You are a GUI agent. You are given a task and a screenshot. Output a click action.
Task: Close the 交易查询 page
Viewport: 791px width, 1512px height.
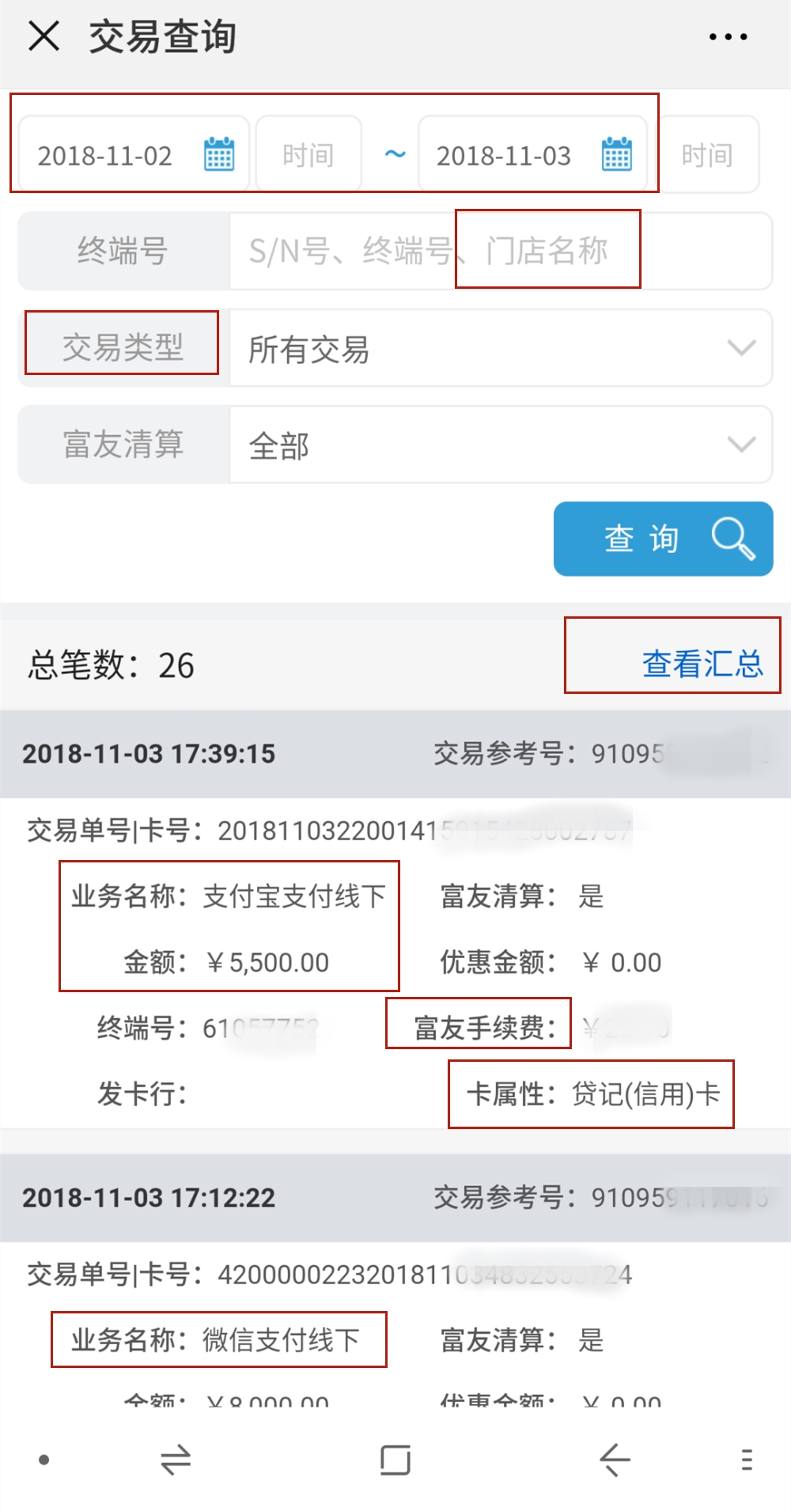click(44, 36)
